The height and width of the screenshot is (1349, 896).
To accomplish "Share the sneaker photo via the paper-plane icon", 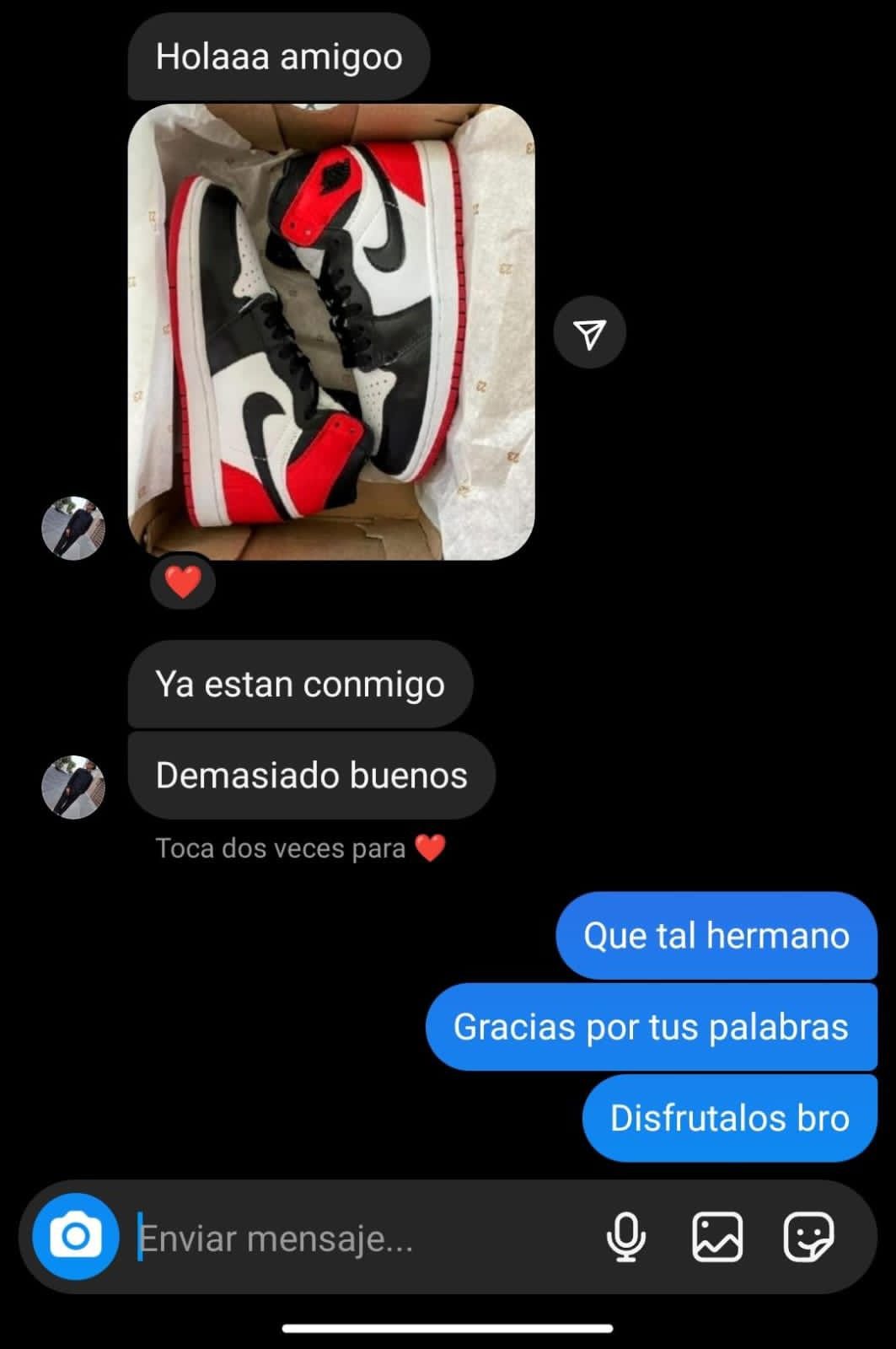I will tap(589, 332).
